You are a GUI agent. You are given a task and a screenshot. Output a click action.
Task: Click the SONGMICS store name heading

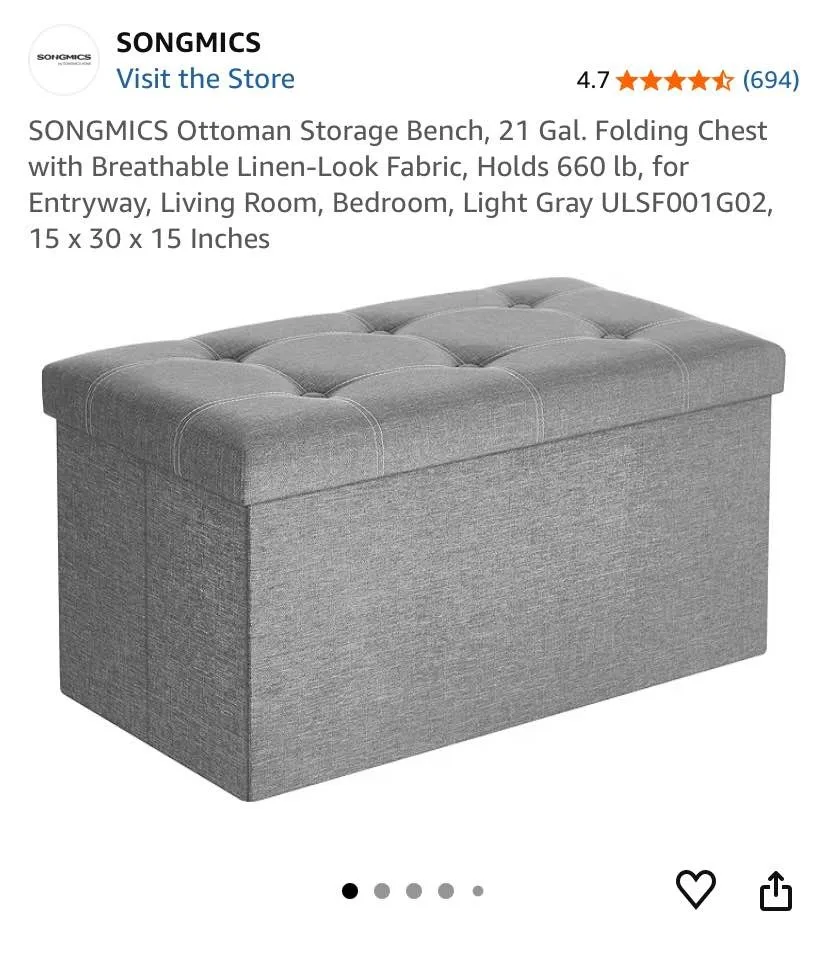pos(188,43)
